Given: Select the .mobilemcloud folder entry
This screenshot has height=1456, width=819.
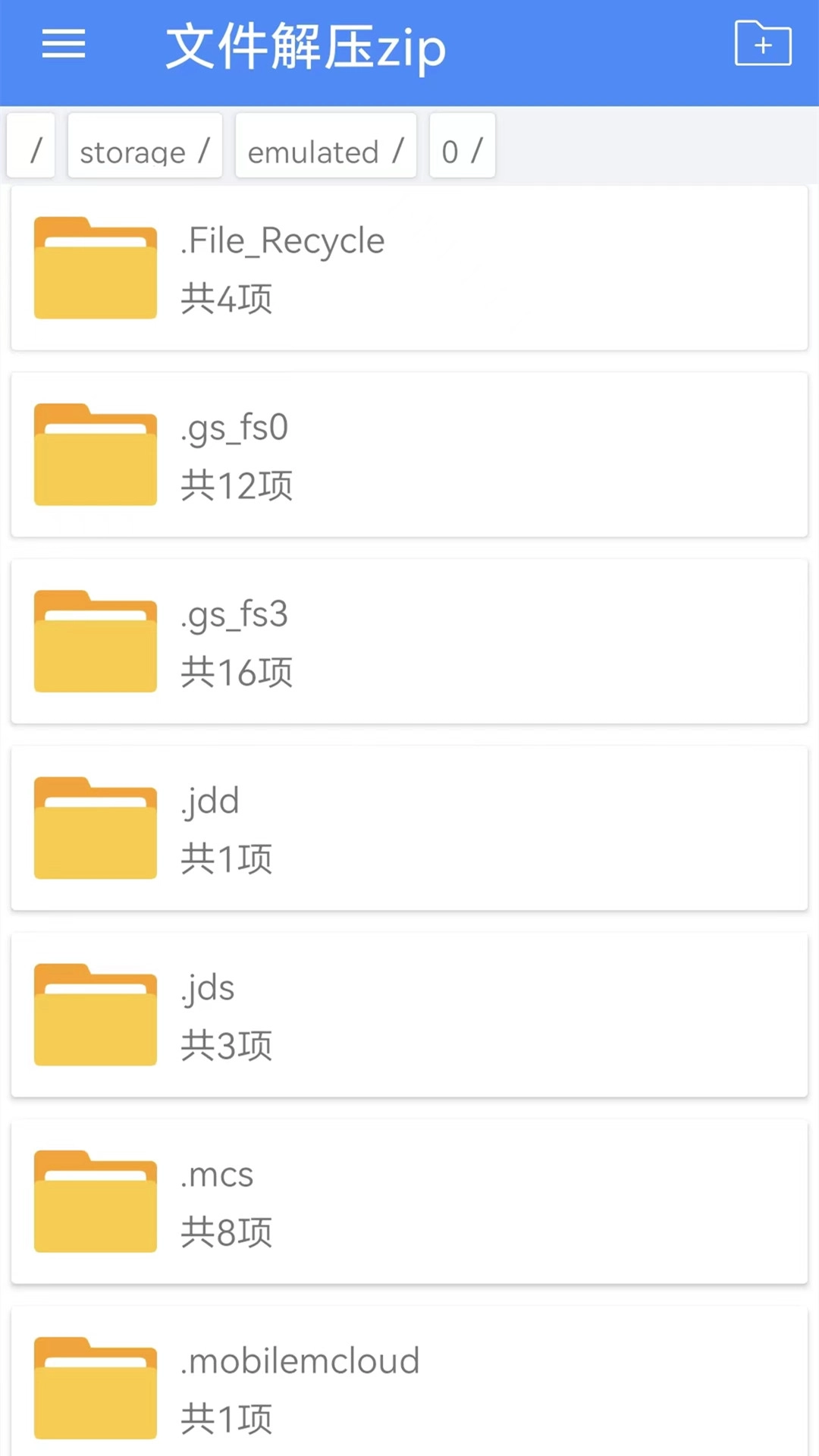Looking at the screenshot, I should click(409, 1388).
